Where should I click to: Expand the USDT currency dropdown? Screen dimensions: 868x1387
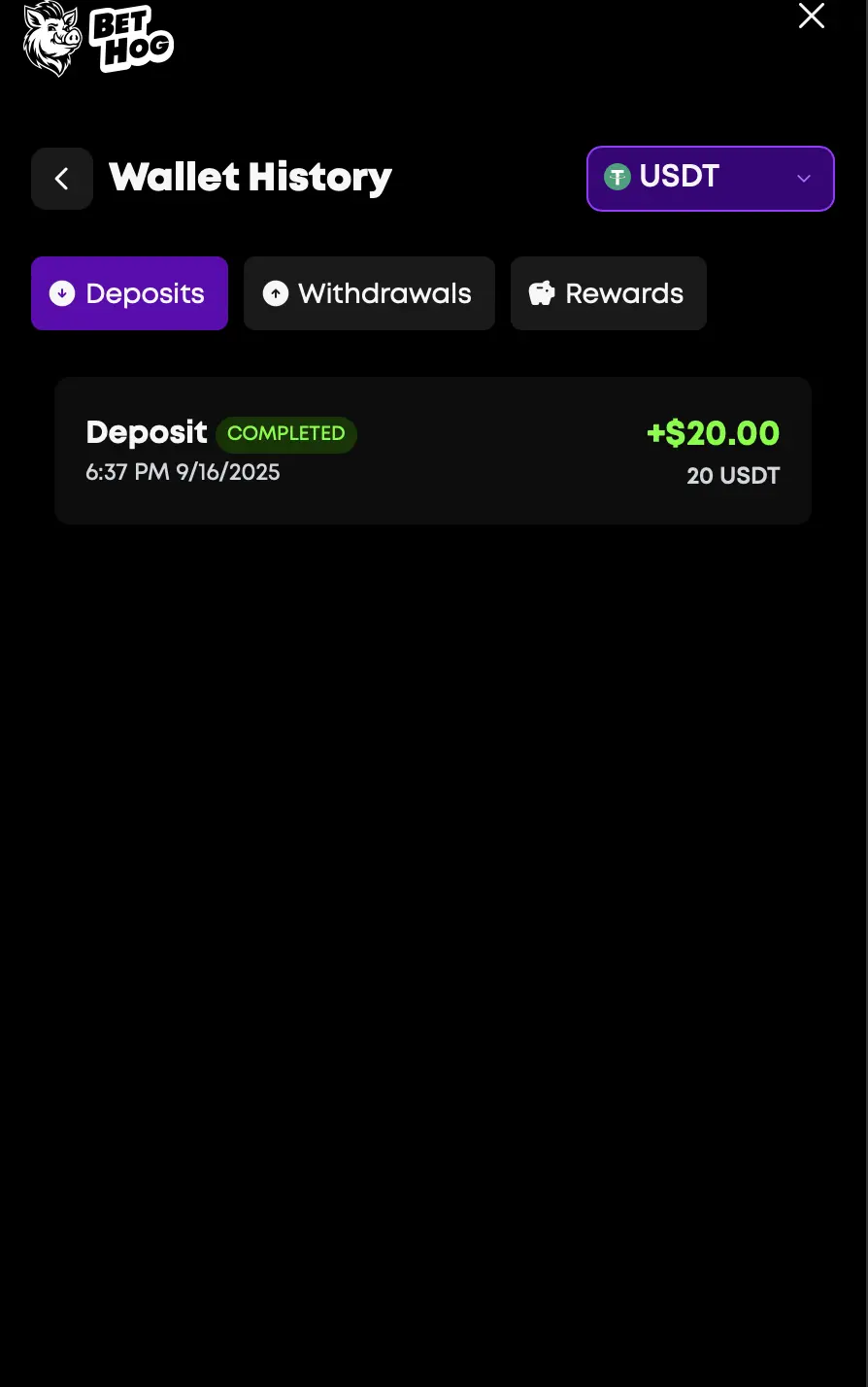pyautogui.click(x=710, y=179)
